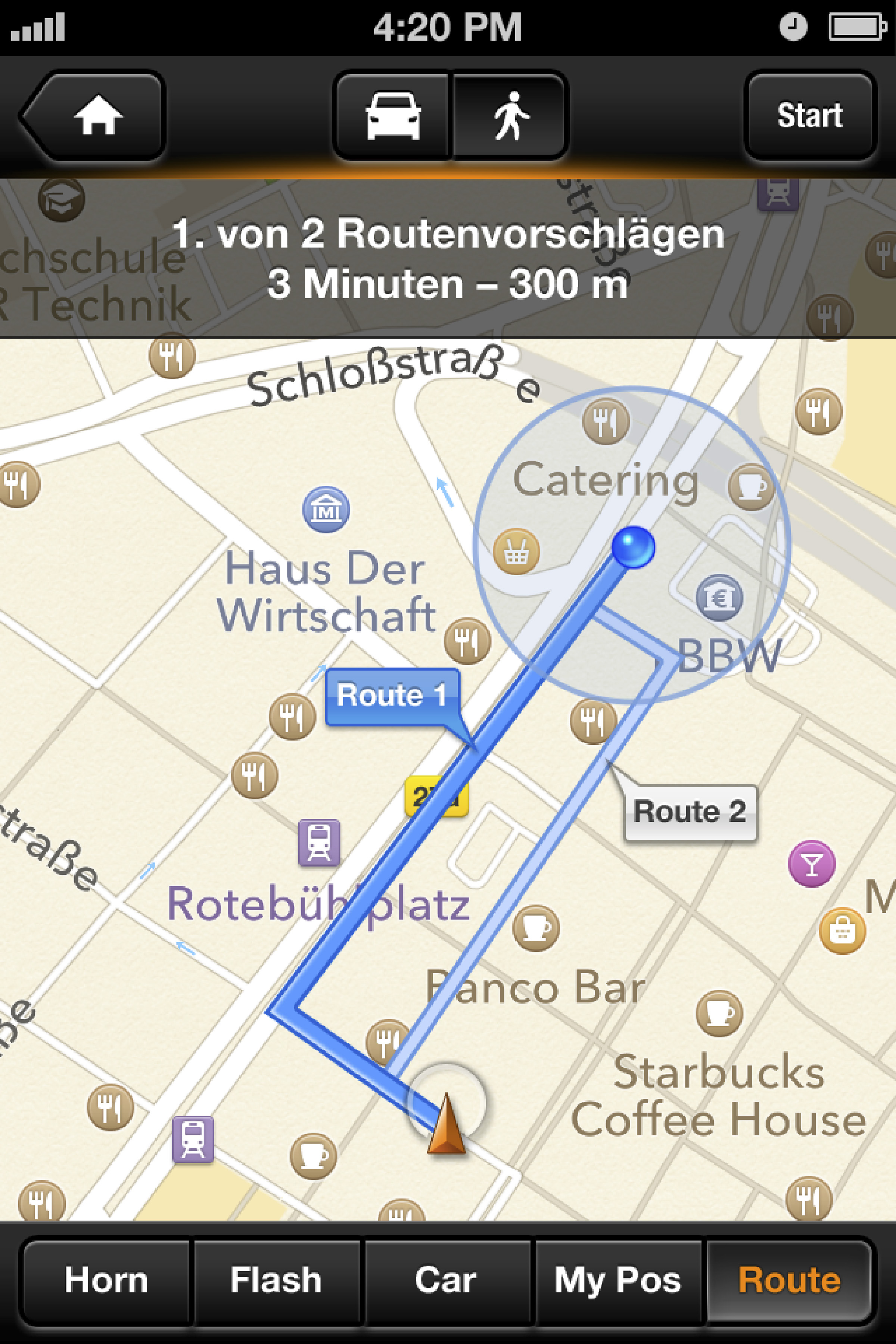Open the Haus Der Wirtschaft museum marker
The height and width of the screenshot is (1344, 896).
[326, 509]
